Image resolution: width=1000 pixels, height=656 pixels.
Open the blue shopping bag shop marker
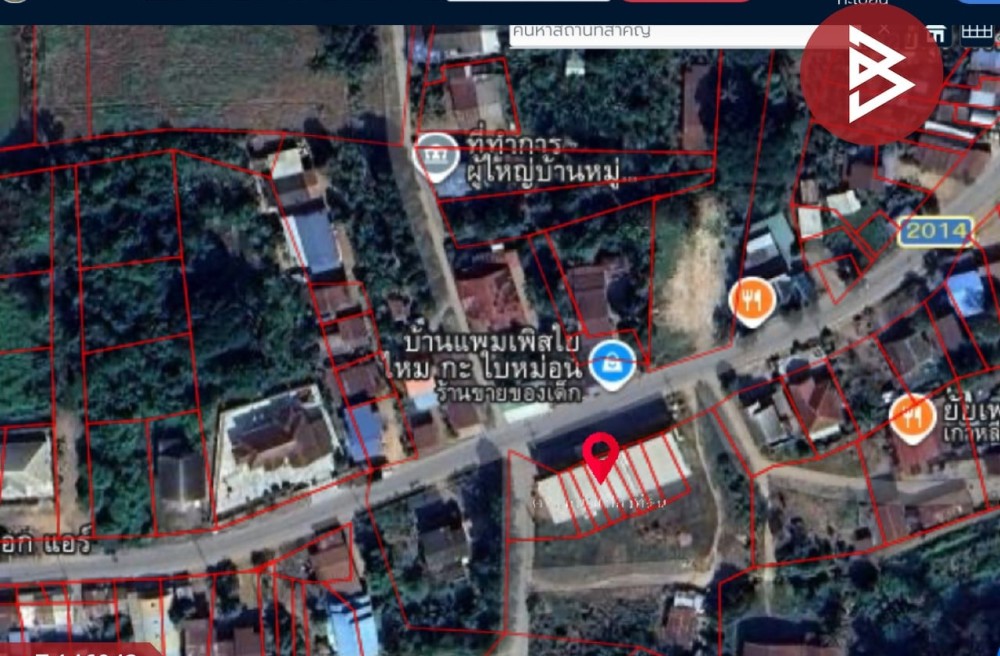click(612, 365)
